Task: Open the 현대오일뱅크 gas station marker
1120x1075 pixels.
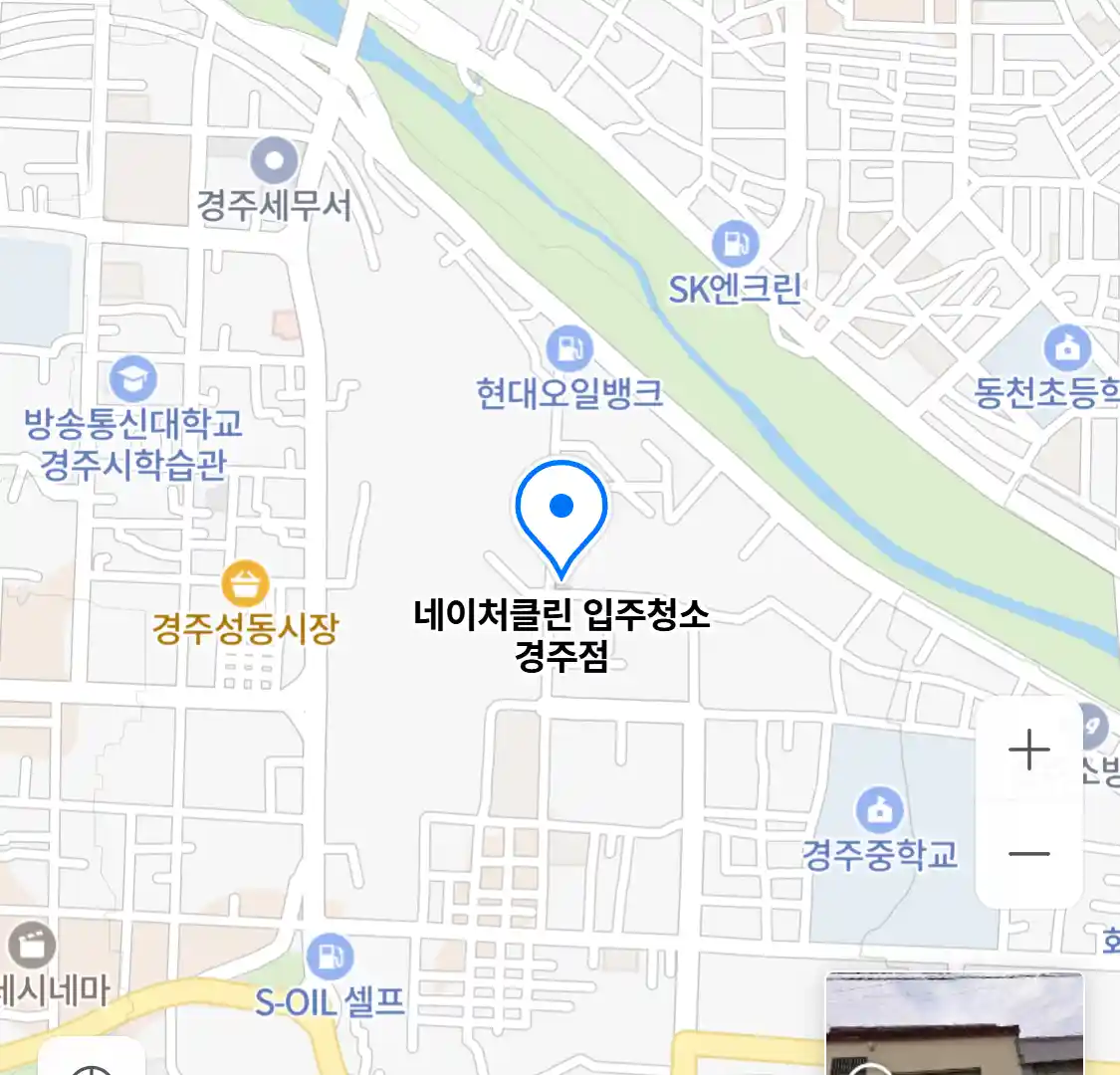Action: click(x=569, y=349)
